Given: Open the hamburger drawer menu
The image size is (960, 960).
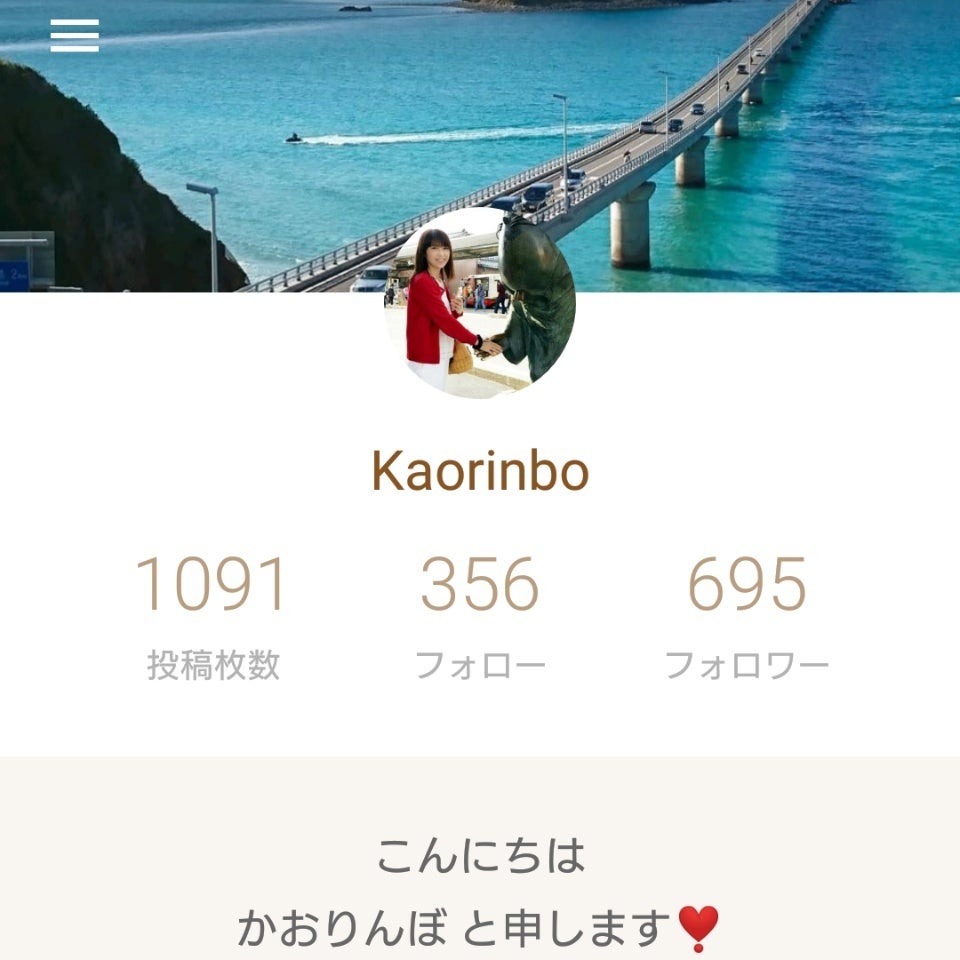Looking at the screenshot, I should coord(75,36).
